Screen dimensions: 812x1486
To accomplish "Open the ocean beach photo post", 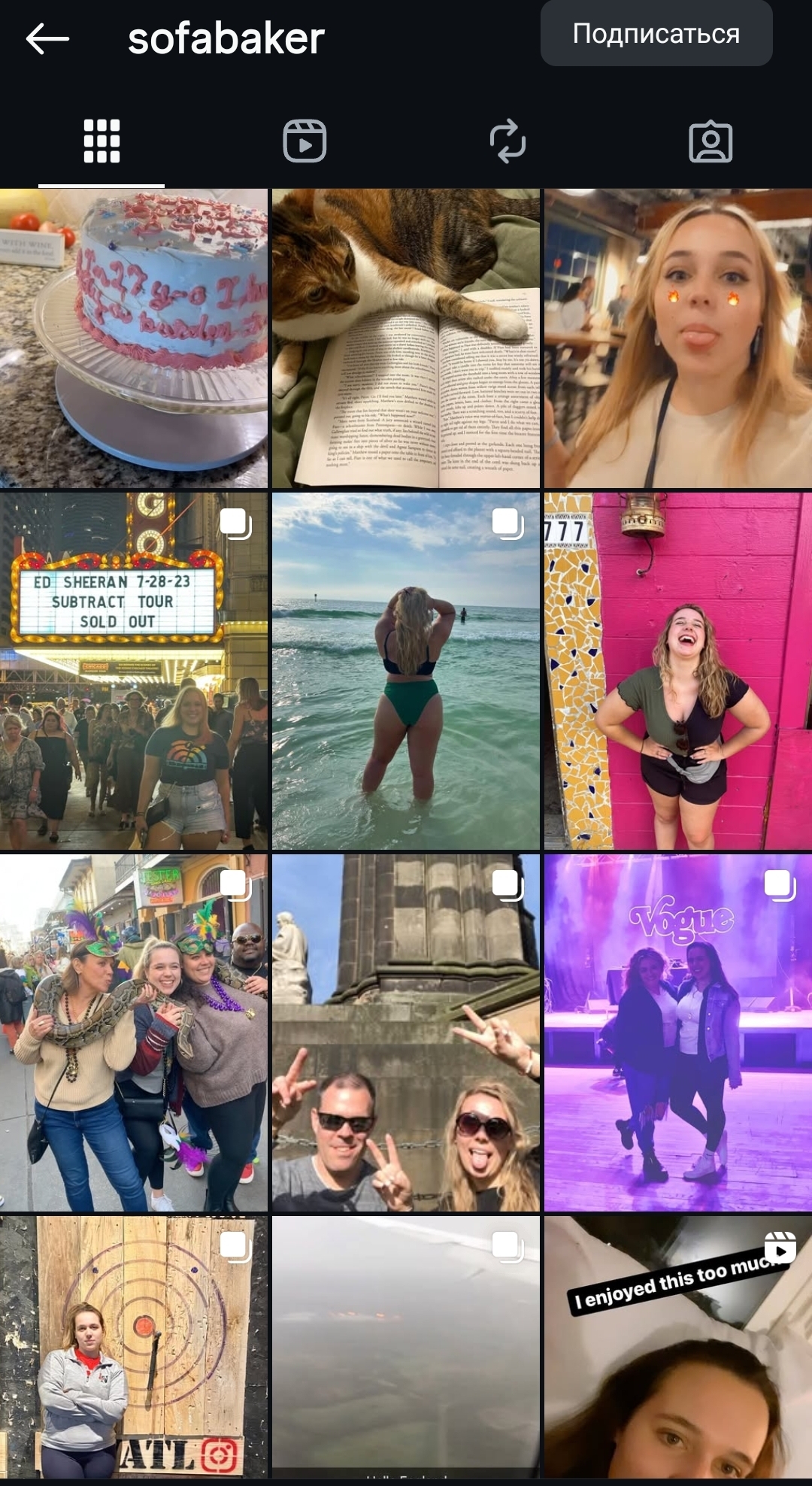I will coord(406,671).
